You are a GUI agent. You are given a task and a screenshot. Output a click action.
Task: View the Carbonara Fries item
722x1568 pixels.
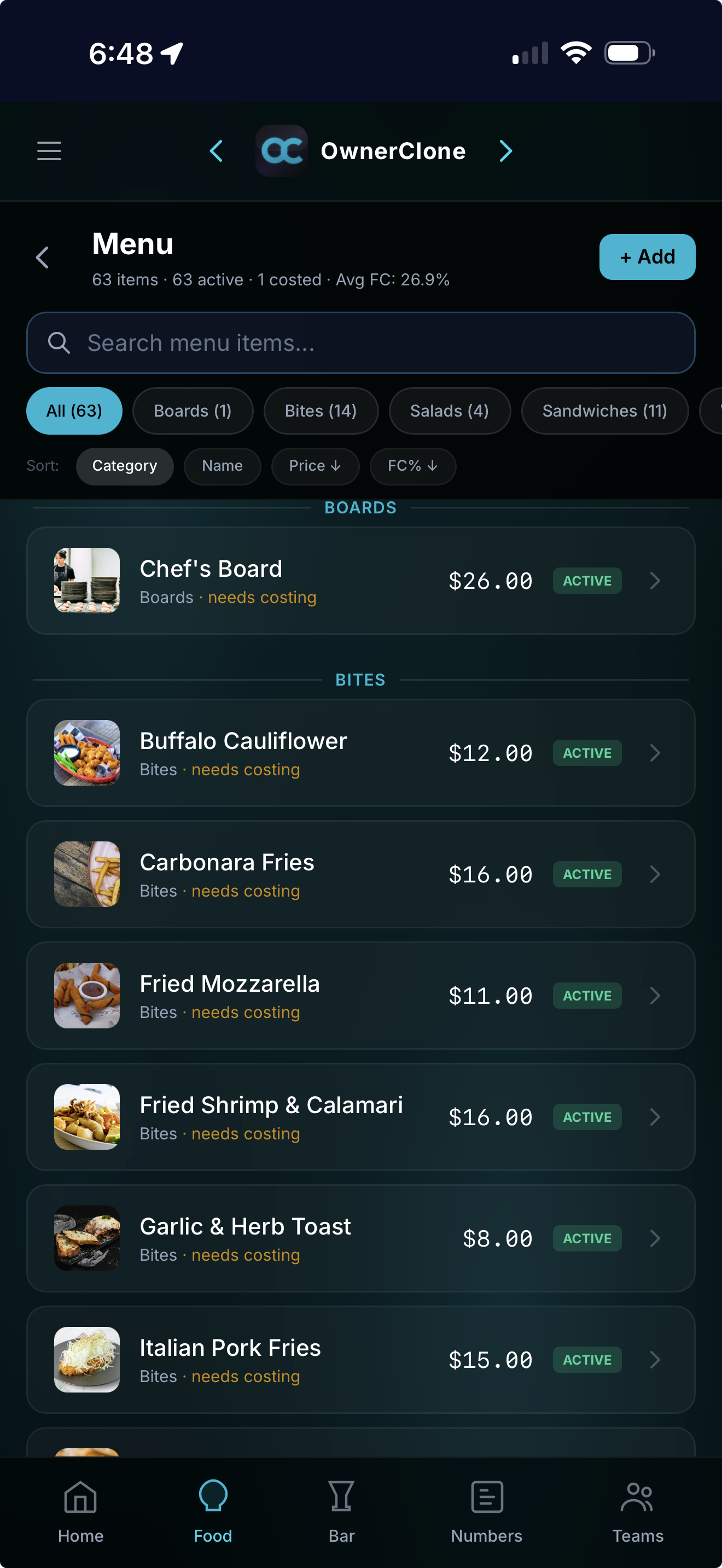(x=360, y=874)
